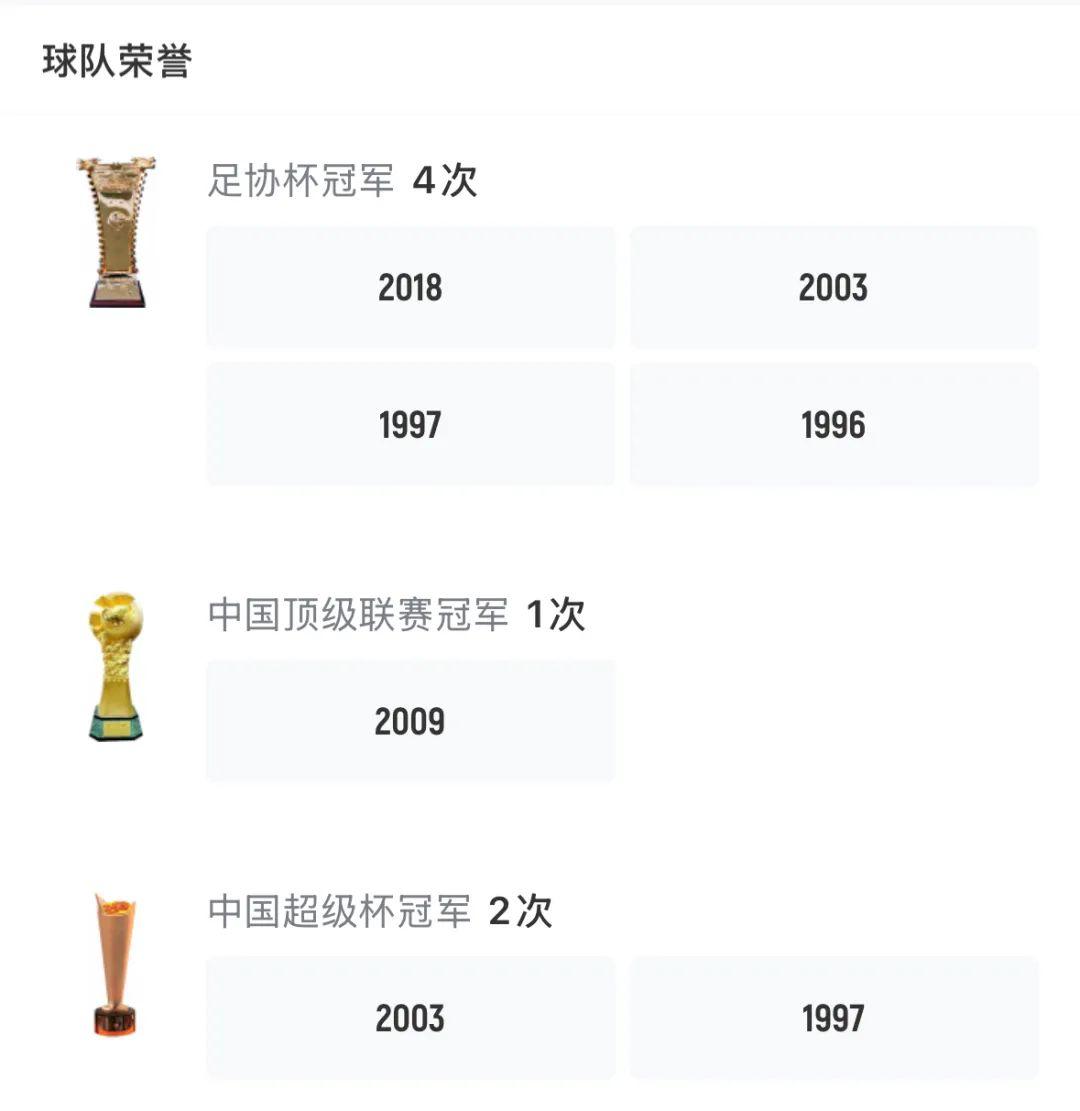Select the 2018 FA Cup year card

pos(410,287)
